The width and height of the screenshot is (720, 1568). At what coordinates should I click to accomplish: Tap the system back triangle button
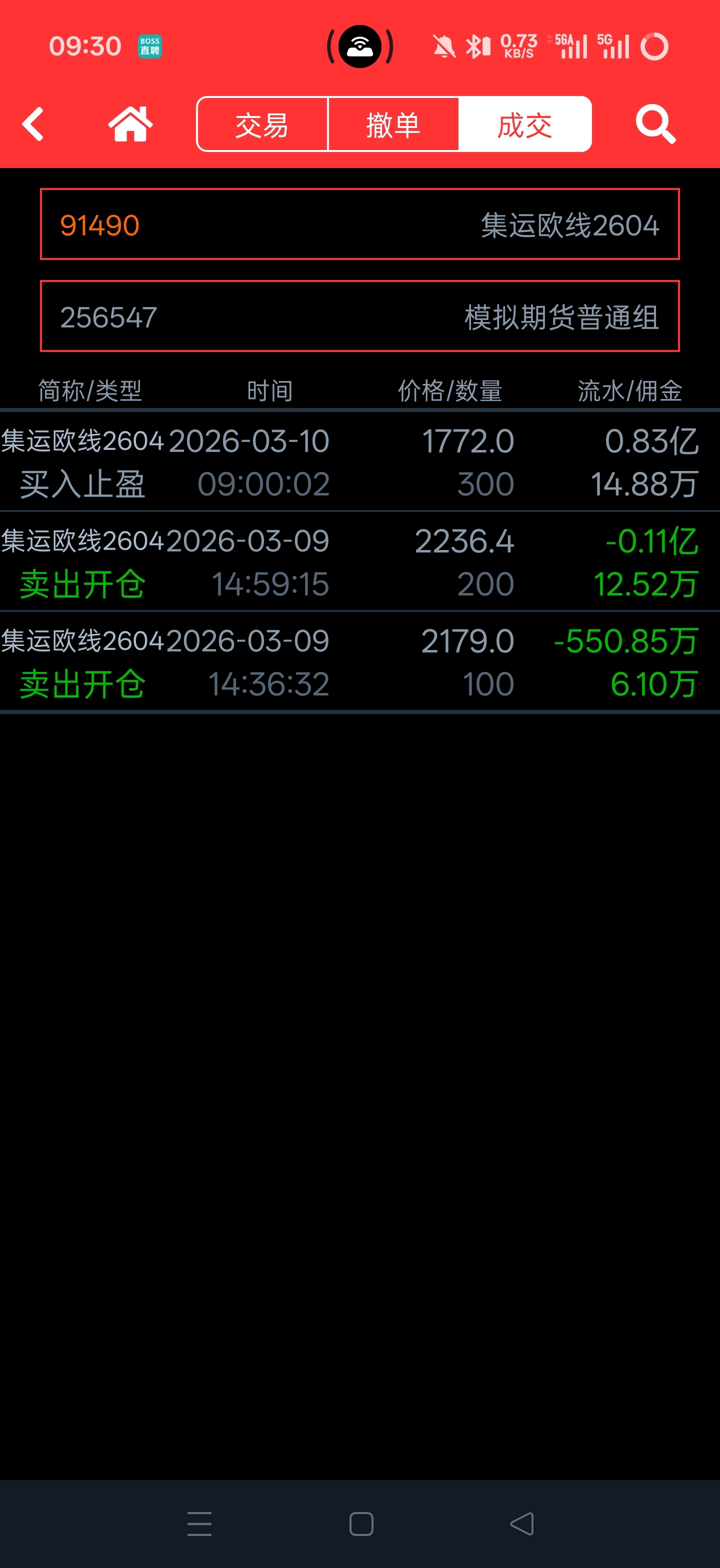click(x=522, y=1523)
